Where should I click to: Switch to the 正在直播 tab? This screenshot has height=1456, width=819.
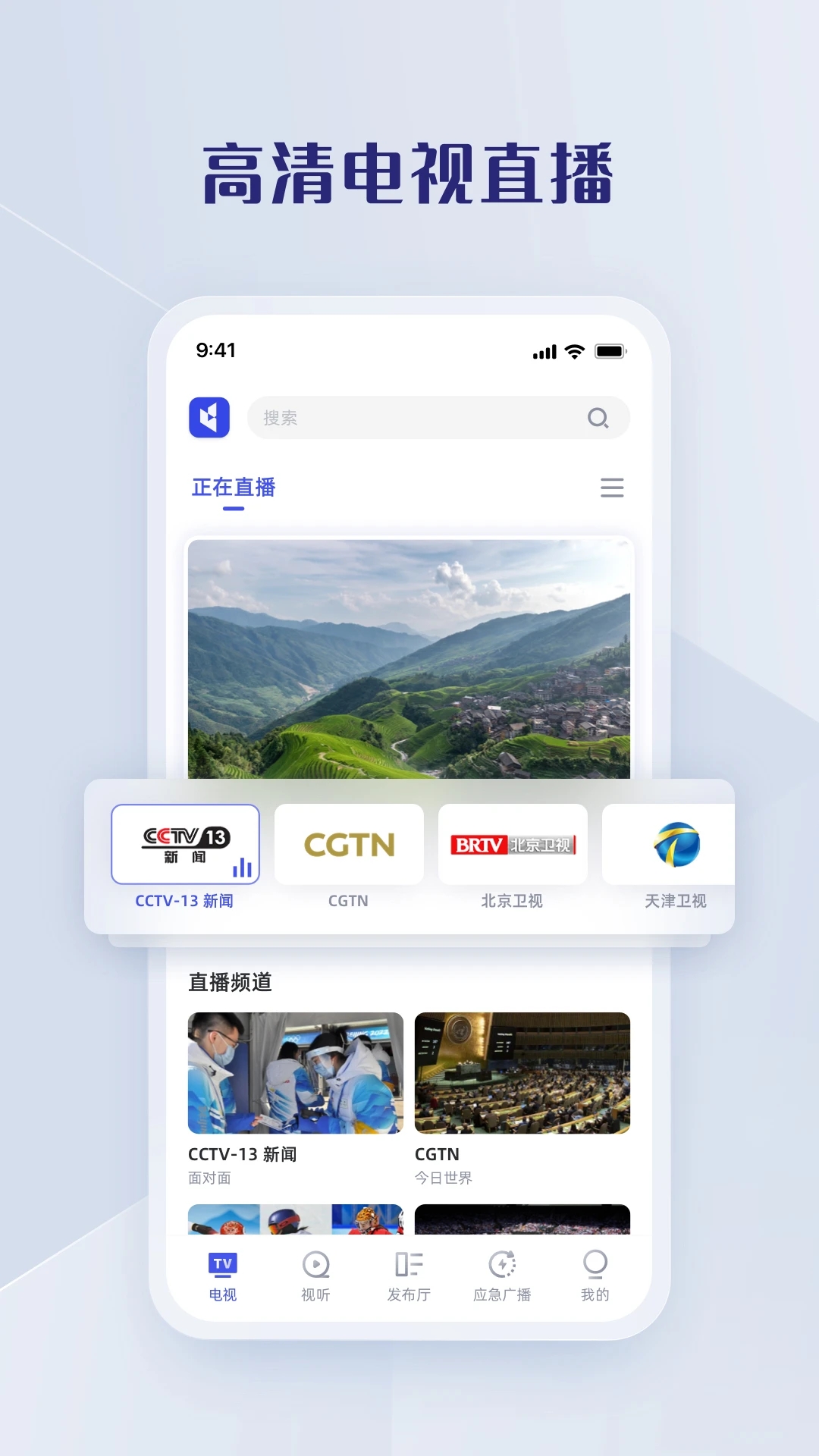pos(231,488)
